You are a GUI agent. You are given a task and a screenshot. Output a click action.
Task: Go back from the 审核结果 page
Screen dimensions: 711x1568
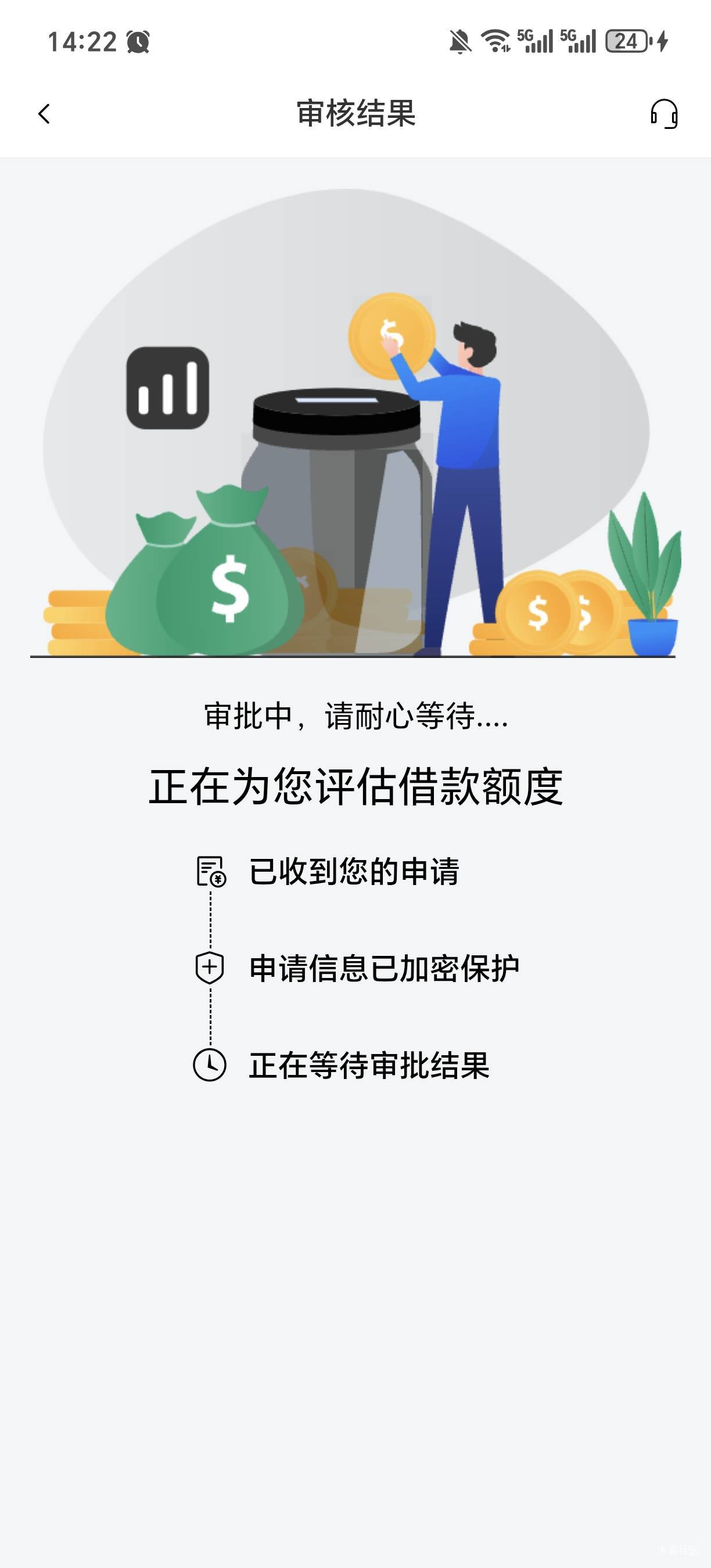(44, 114)
